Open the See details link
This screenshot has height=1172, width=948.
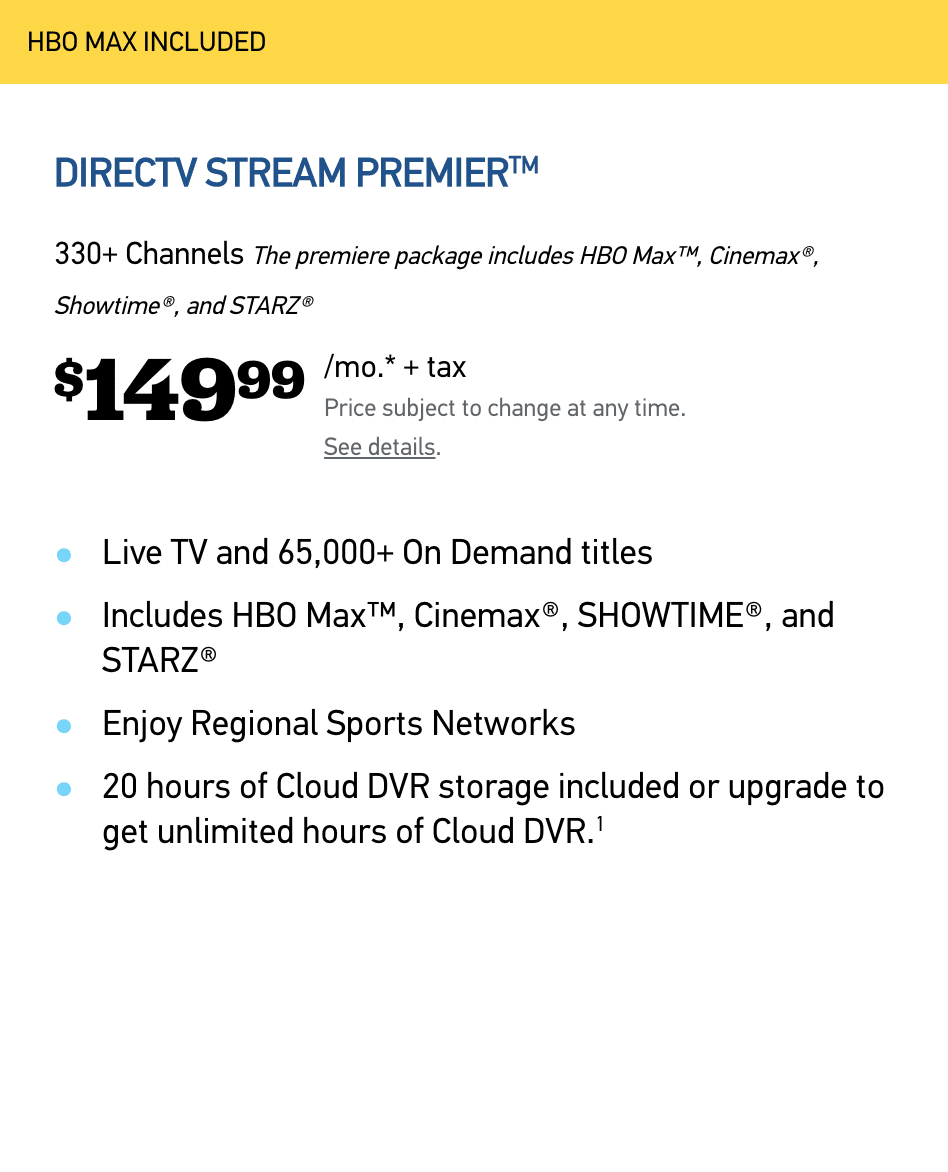point(379,447)
